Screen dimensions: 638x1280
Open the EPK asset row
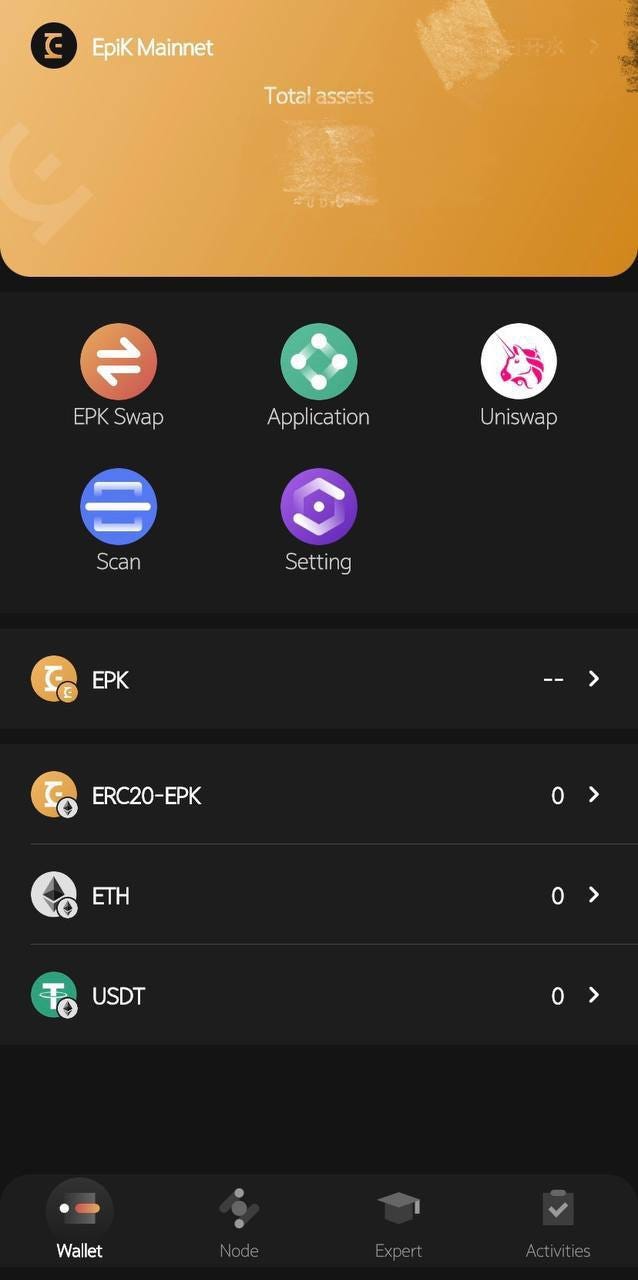pyautogui.click(x=319, y=679)
